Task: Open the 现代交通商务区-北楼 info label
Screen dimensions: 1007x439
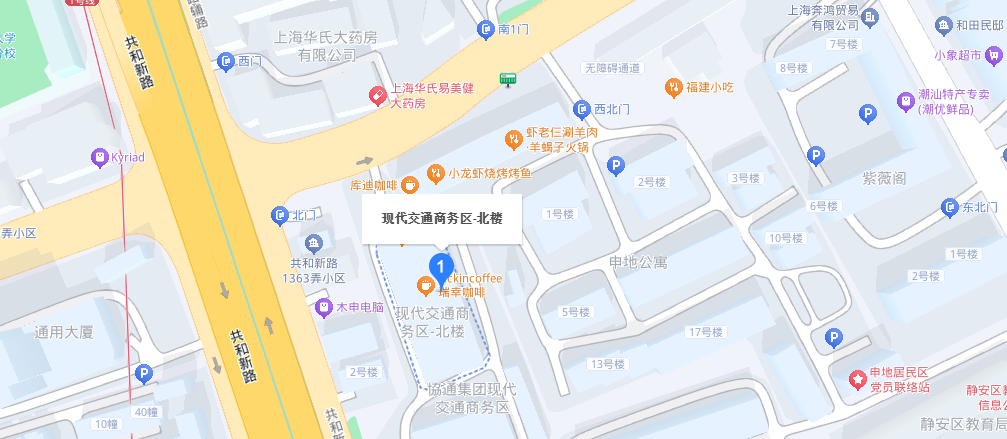Action: 441,218
